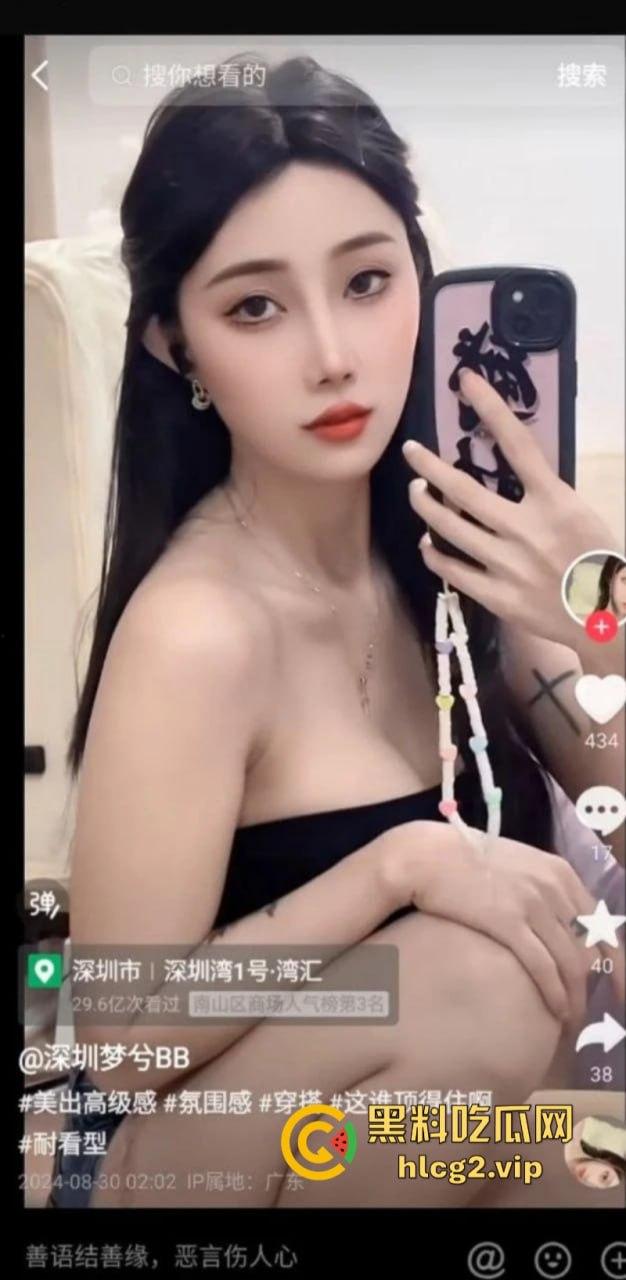Open the creator's profile avatar
Image resolution: width=626 pixels, height=1280 pixels.
598,588
